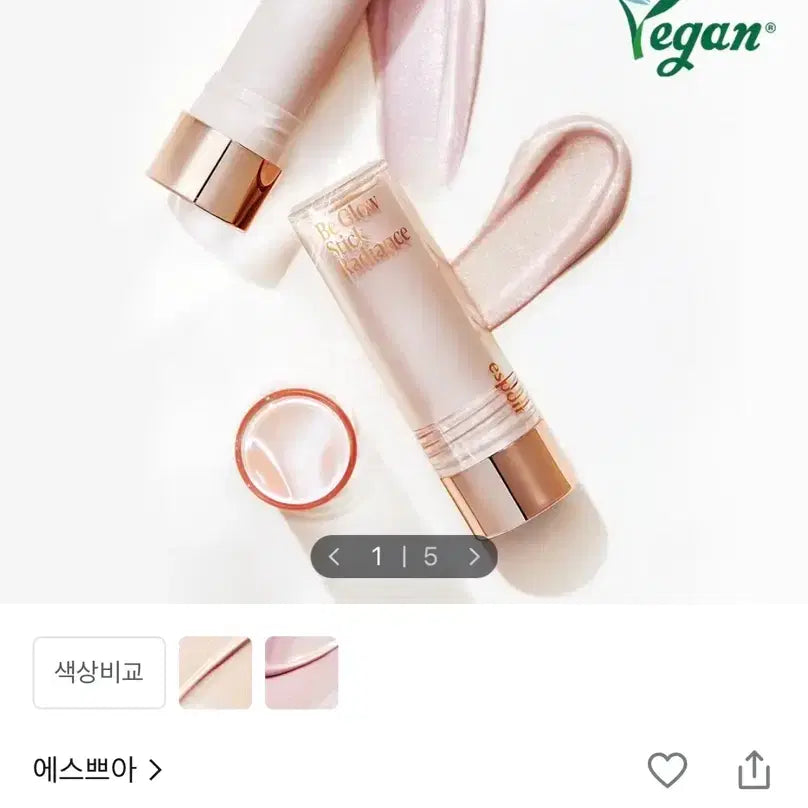
Task: Share this product
Action: (x=754, y=769)
